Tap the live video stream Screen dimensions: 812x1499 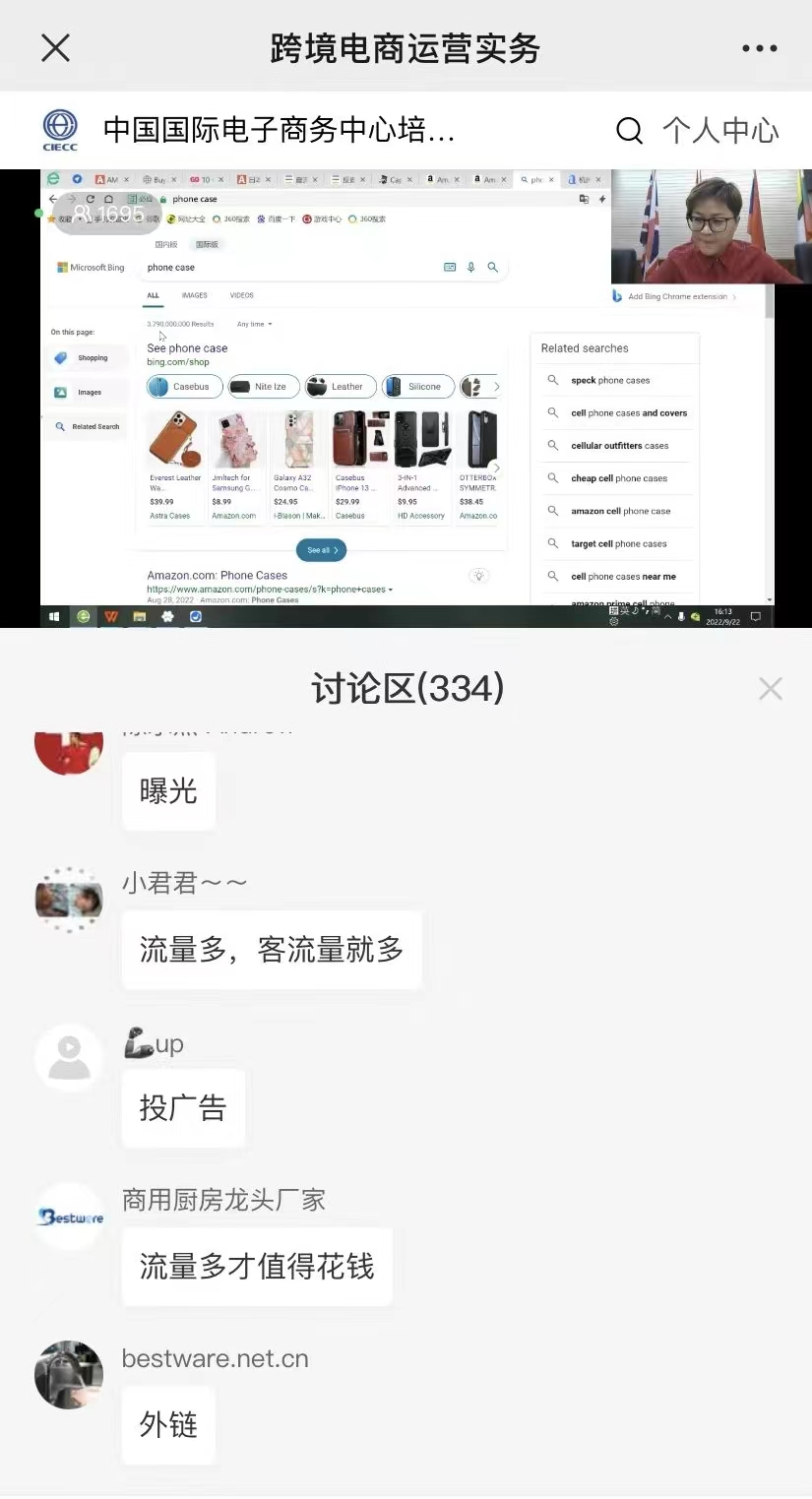(x=406, y=397)
